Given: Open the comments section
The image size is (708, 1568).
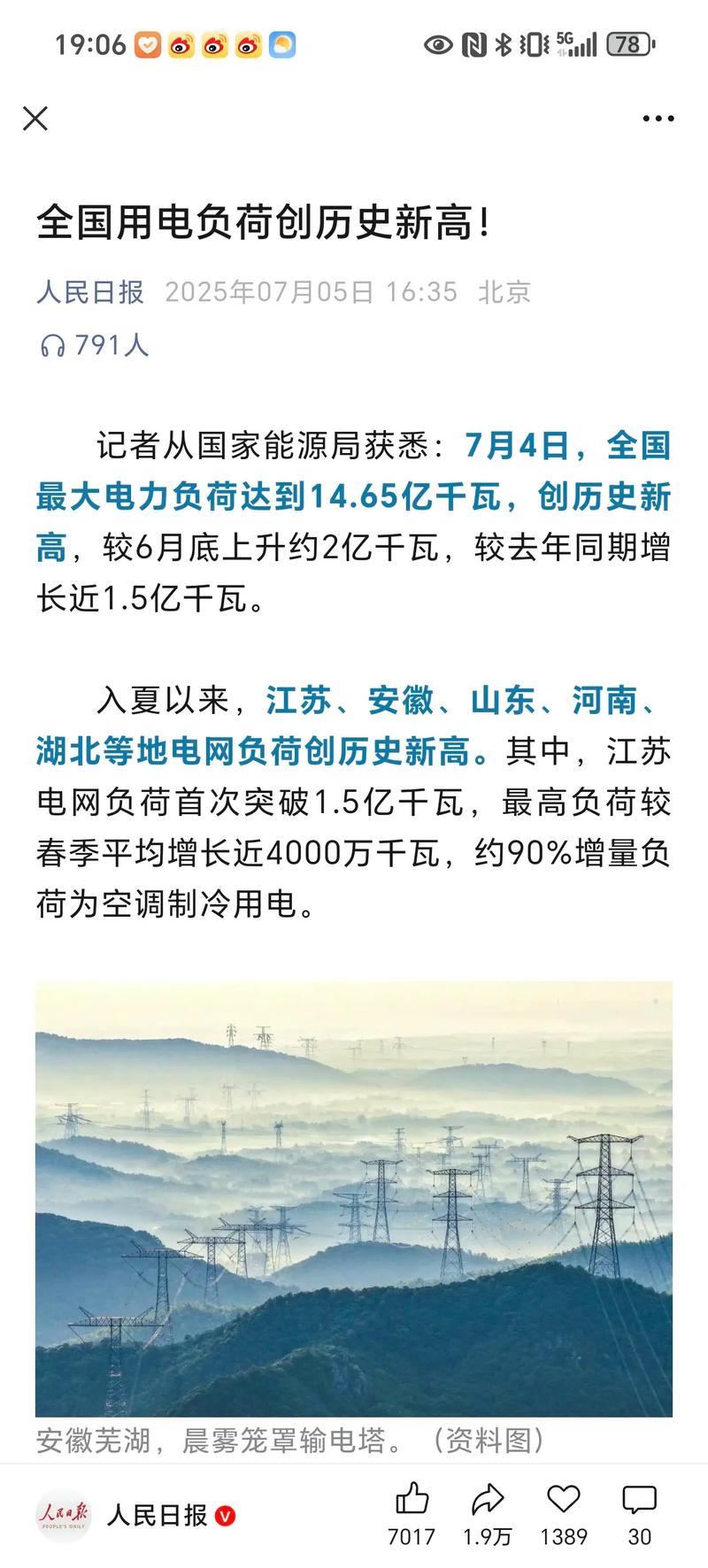Looking at the screenshot, I should click(639, 1500).
